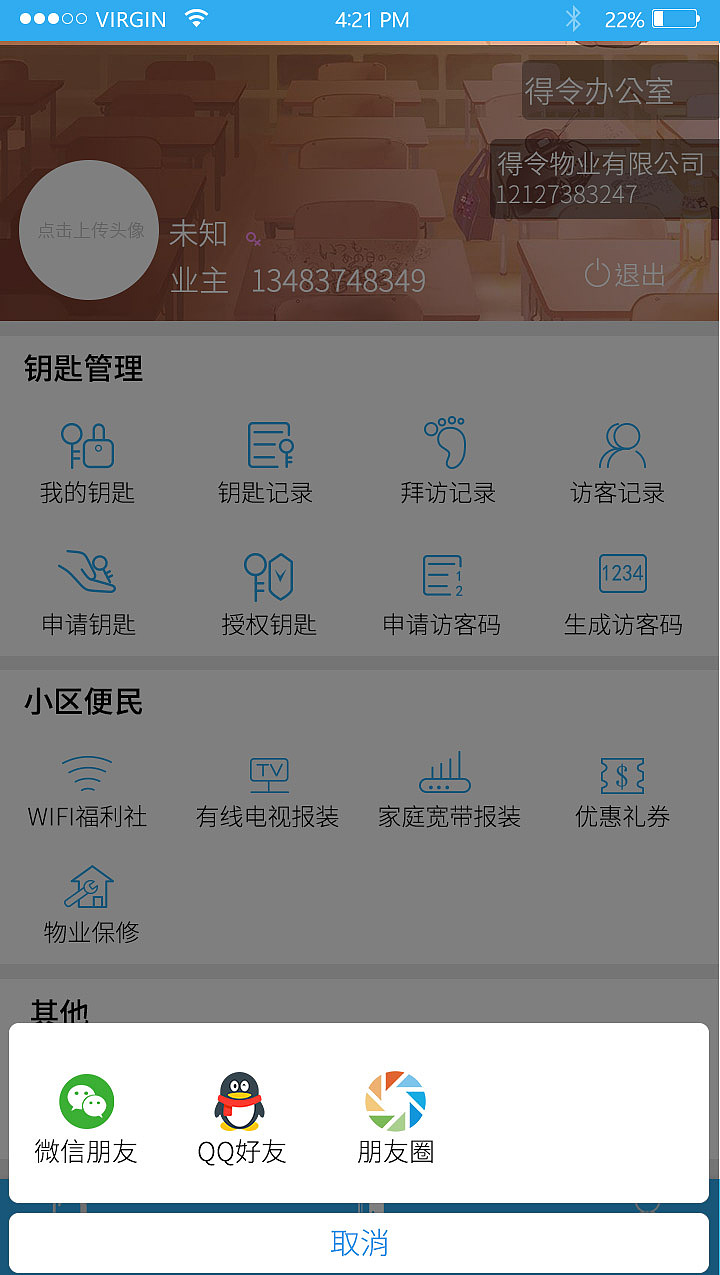Select the 申请钥匙 apply-for-key icon

pos(88,573)
